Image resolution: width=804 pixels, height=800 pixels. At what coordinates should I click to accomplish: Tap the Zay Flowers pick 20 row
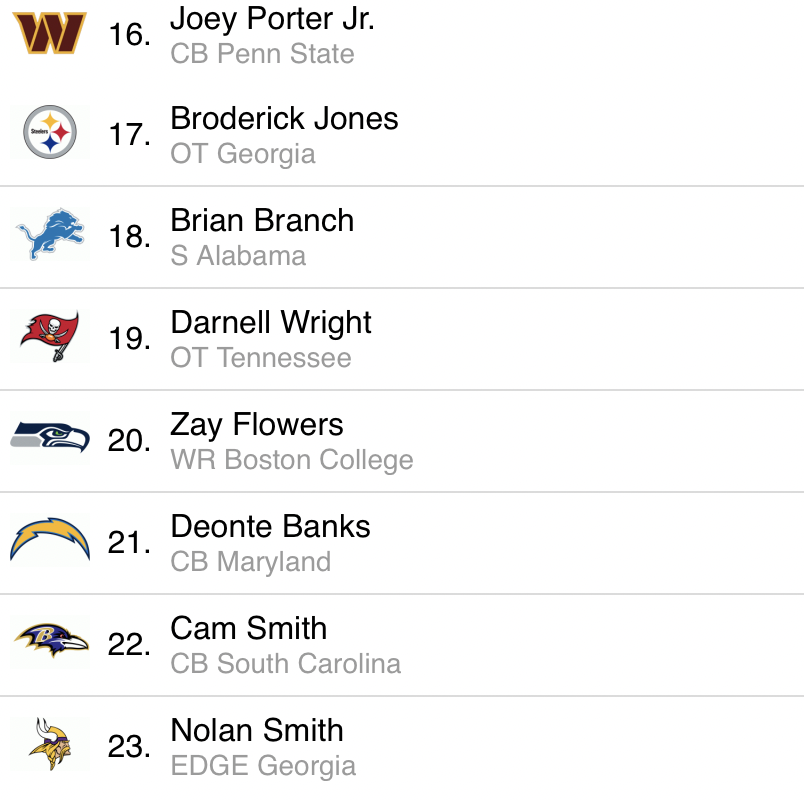tap(257, 440)
